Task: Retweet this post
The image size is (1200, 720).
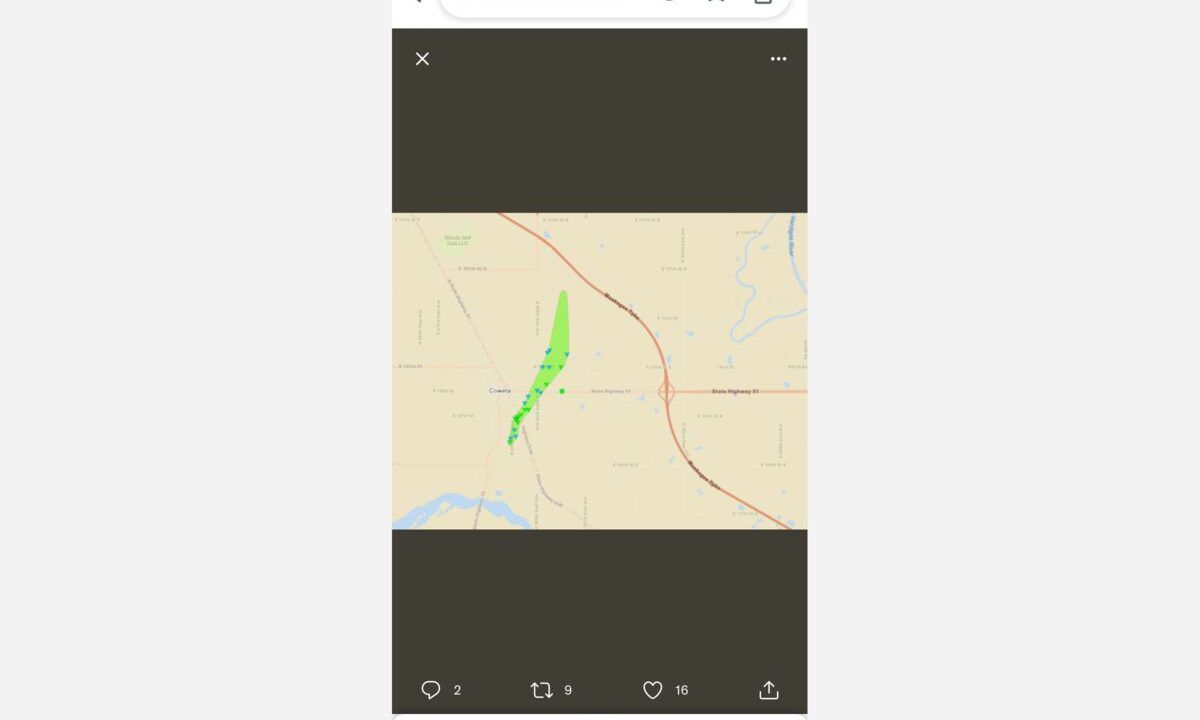Action: point(541,690)
